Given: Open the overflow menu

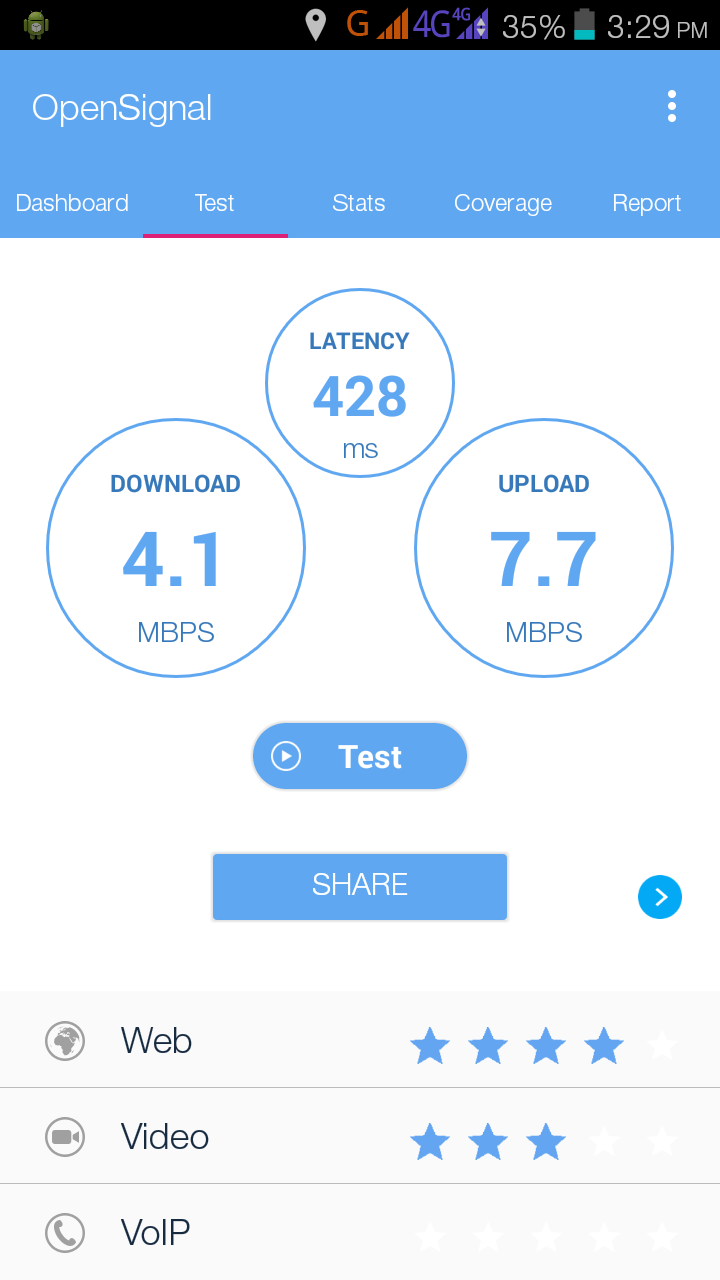Looking at the screenshot, I should pos(672,107).
